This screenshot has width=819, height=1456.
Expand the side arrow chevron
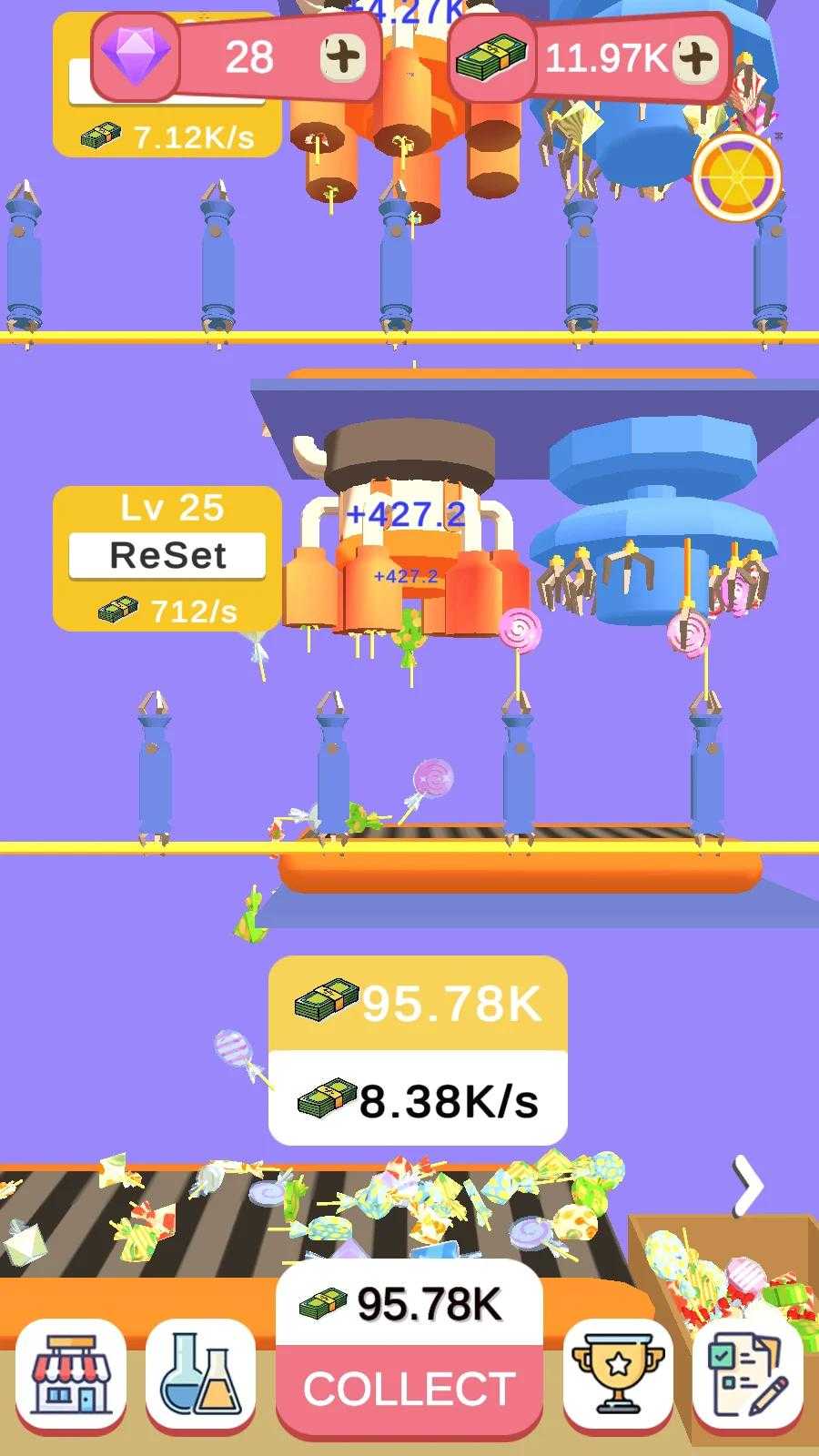tap(748, 1186)
